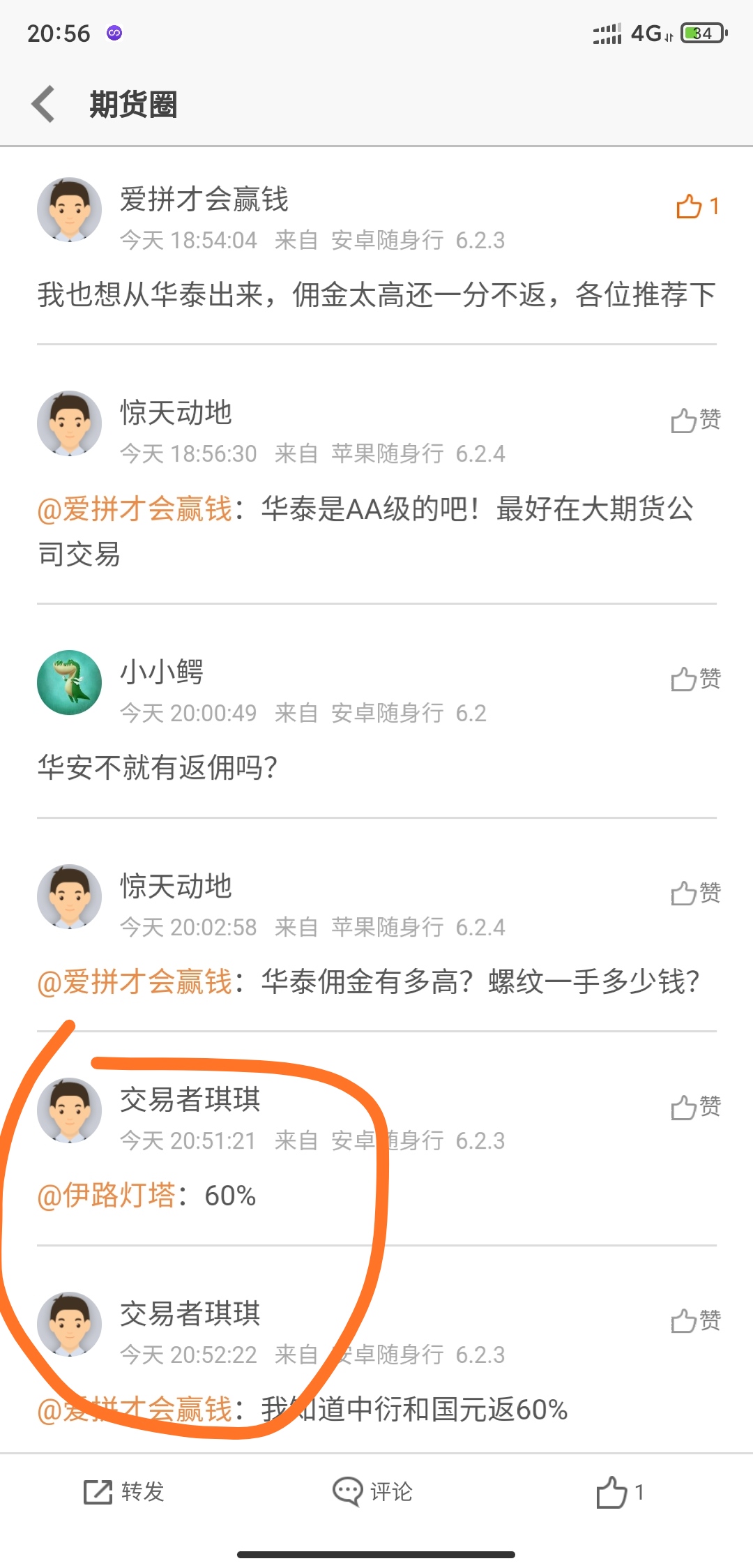
Task: Open @爱拼才会赢钱 mention in the 18:56:30 reply
Action: 134,509
